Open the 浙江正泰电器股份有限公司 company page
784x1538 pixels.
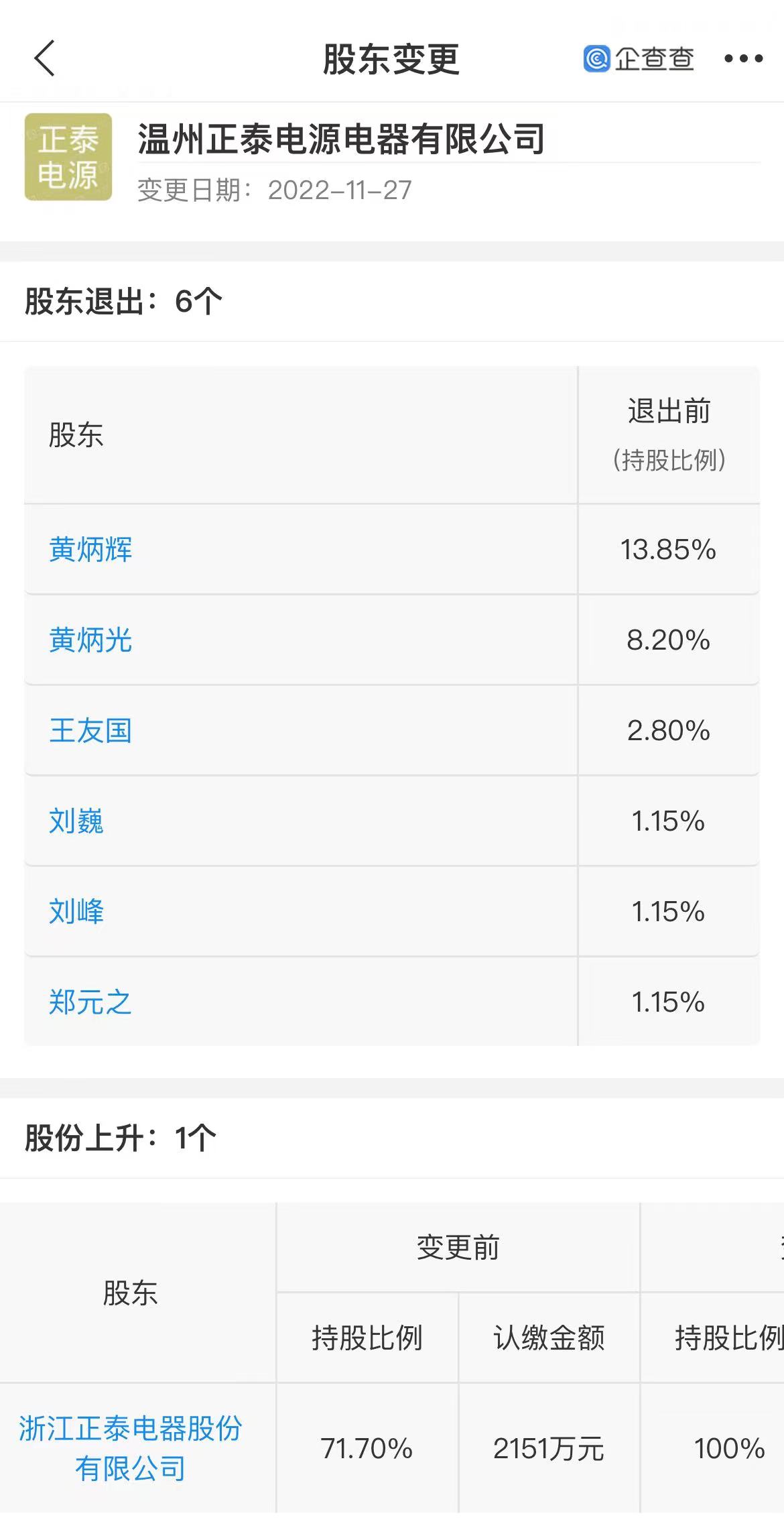click(130, 1448)
